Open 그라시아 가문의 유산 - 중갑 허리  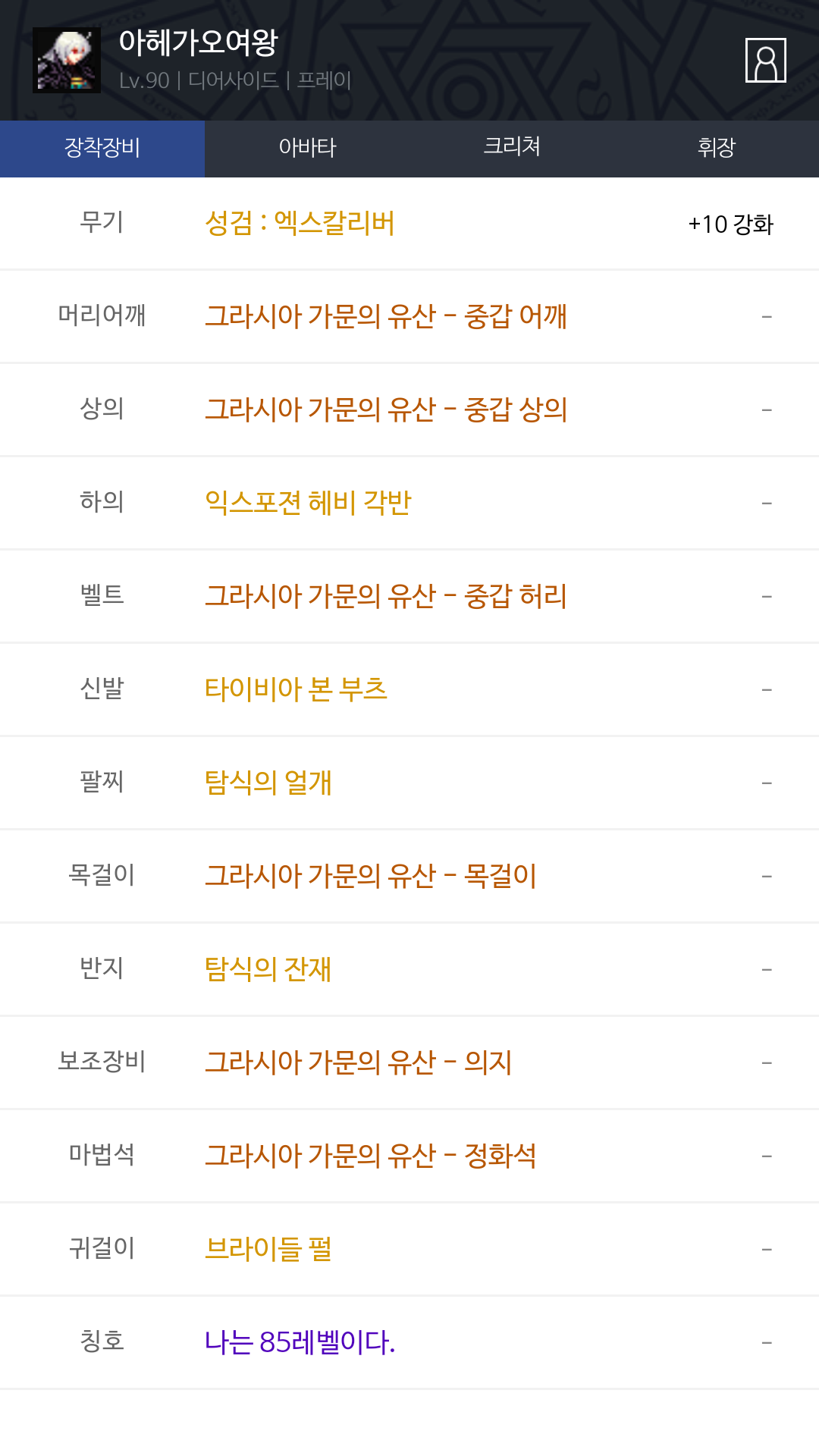(386, 596)
